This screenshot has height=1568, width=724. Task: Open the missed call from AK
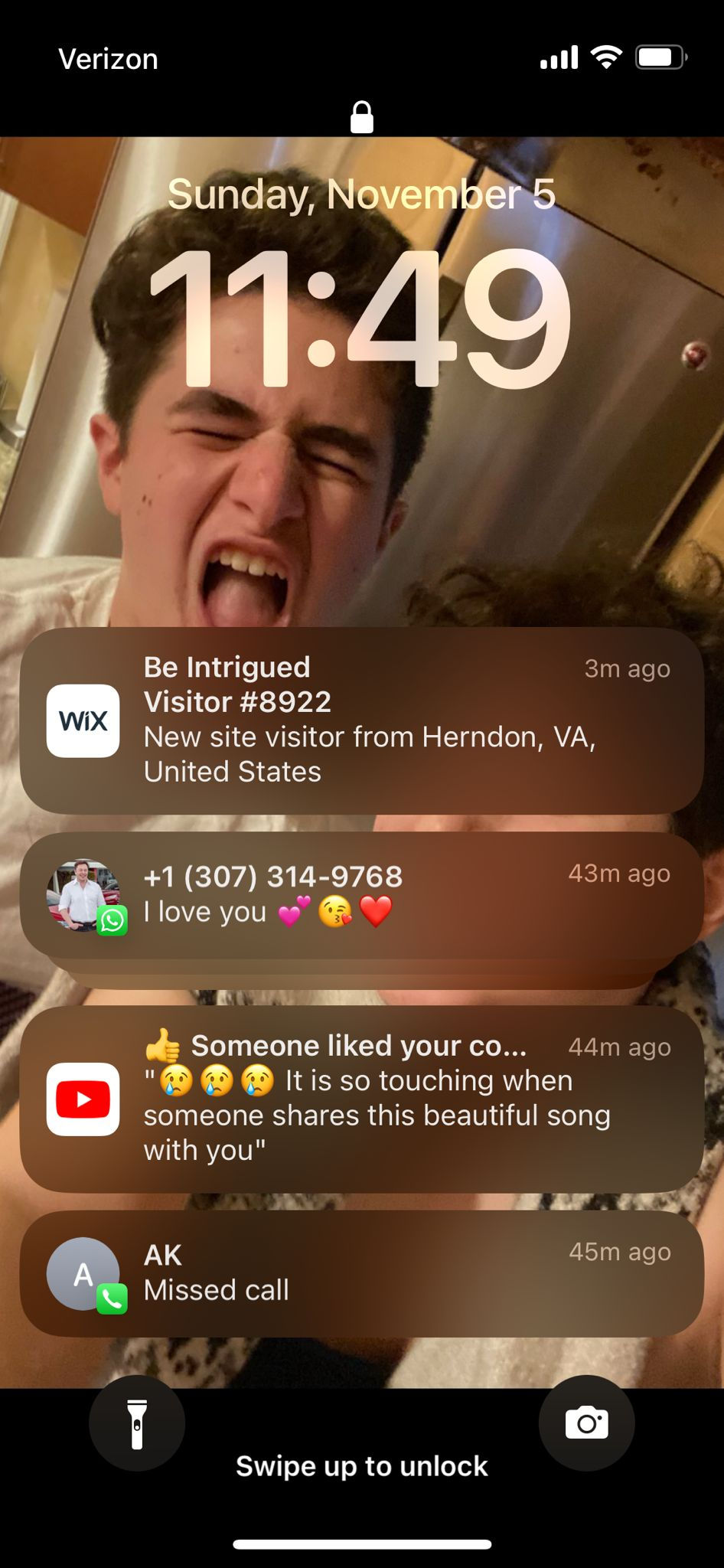[362, 1273]
